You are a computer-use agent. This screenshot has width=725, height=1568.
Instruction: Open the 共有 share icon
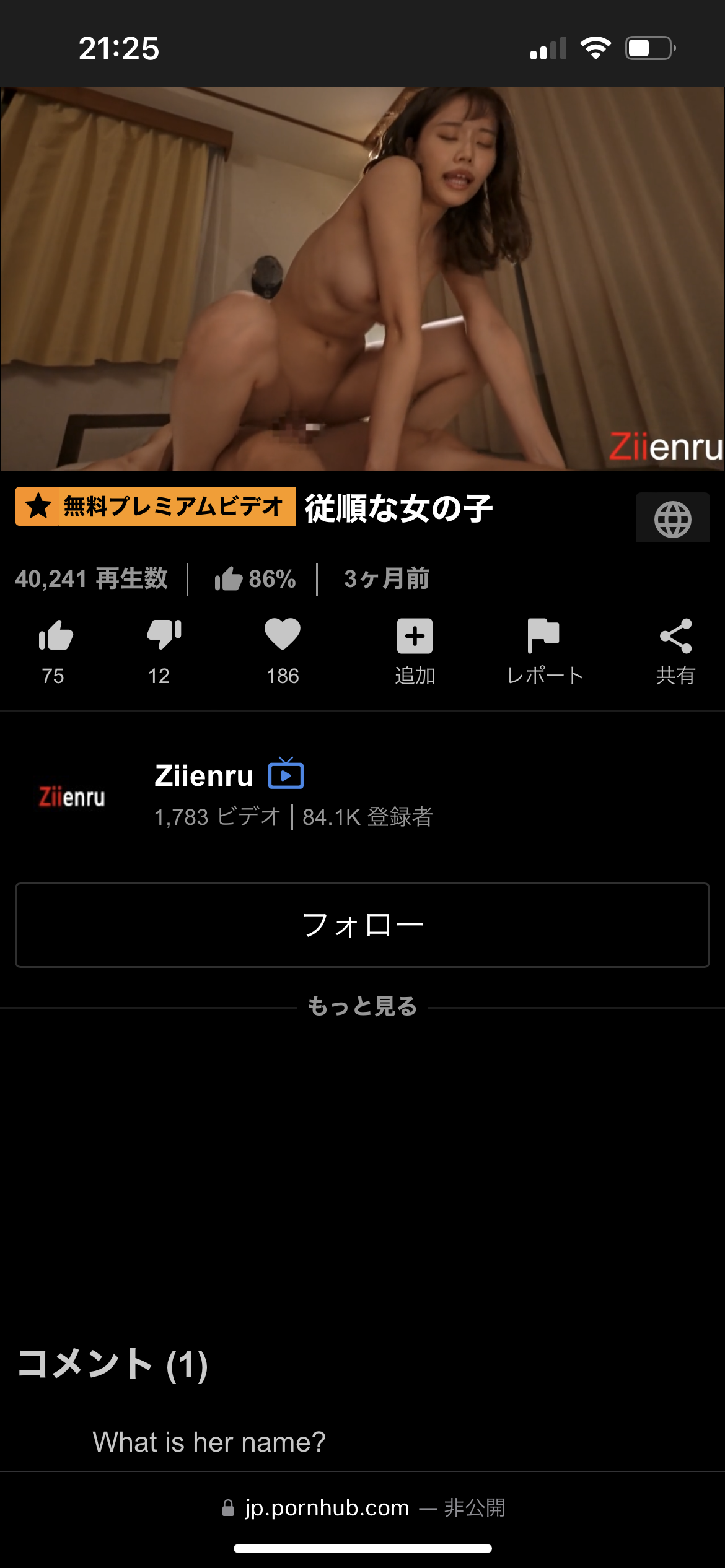[675, 638]
